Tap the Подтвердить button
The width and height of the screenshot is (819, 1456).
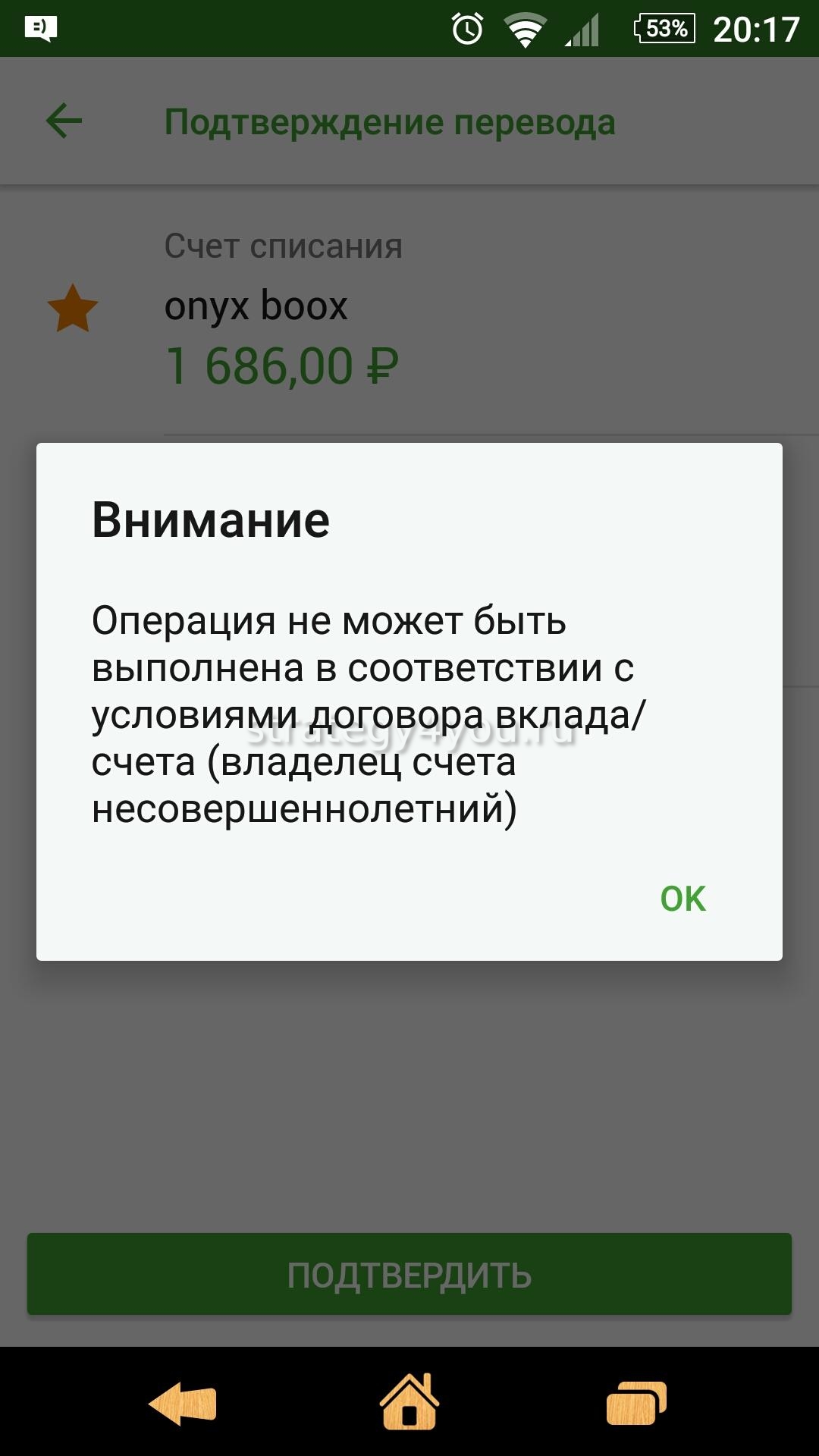(409, 1275)
